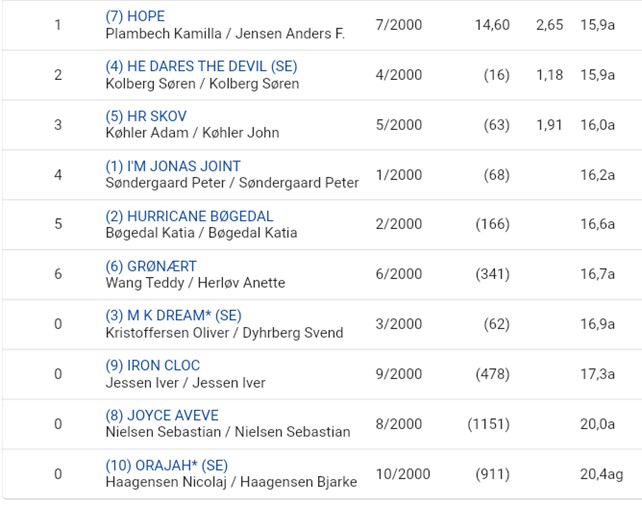The height and width of the screenshot is (506, 642).
Task: View IRON CLOC horse page
Action: [152, 366]
